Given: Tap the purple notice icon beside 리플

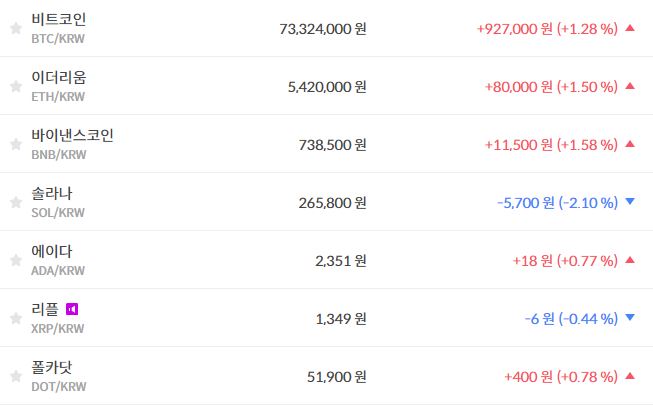Looking at the screenshot, I should pos(71,309).
